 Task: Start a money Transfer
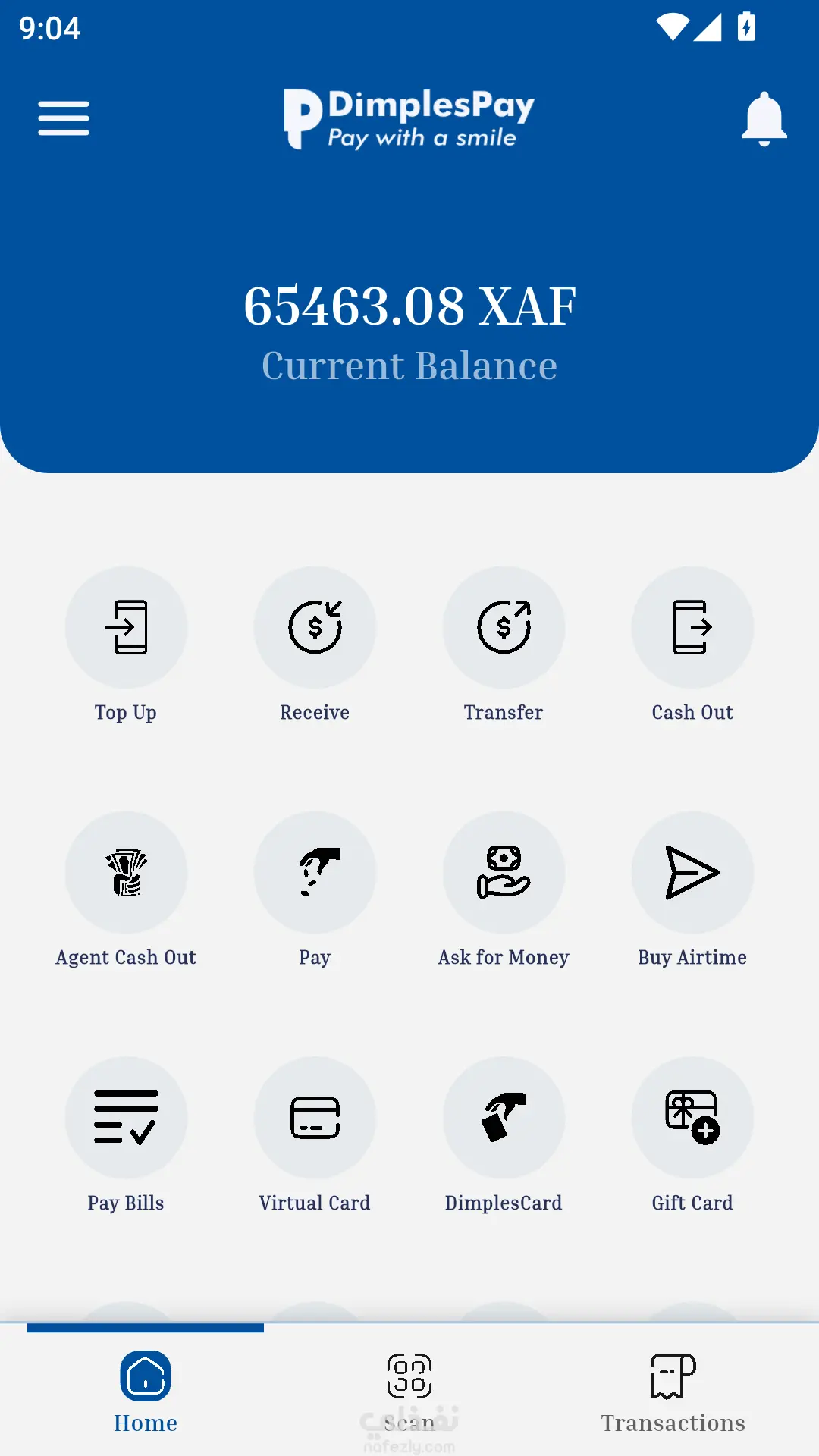click(504, 627)
